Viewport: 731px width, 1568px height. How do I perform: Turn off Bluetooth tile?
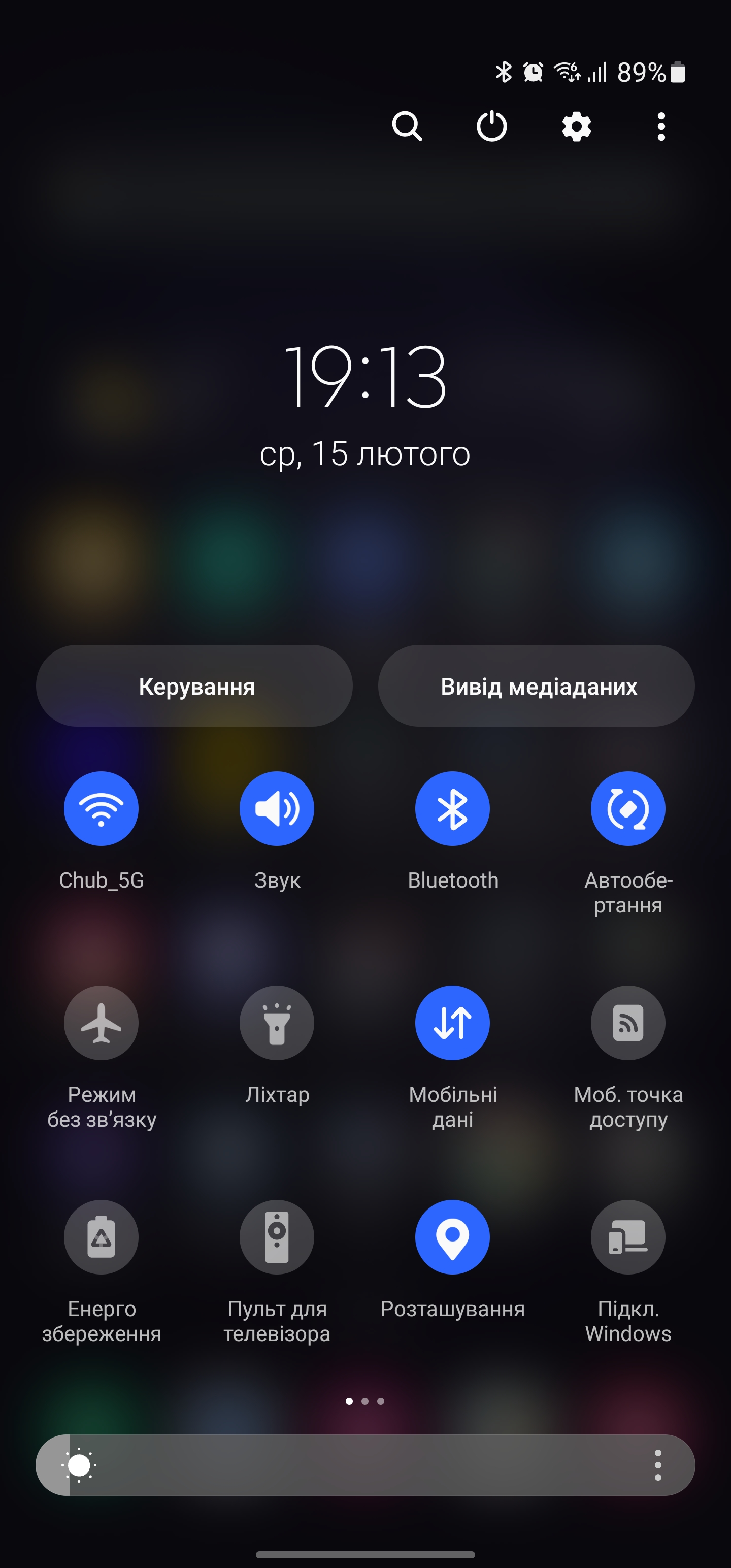(452, 809)
